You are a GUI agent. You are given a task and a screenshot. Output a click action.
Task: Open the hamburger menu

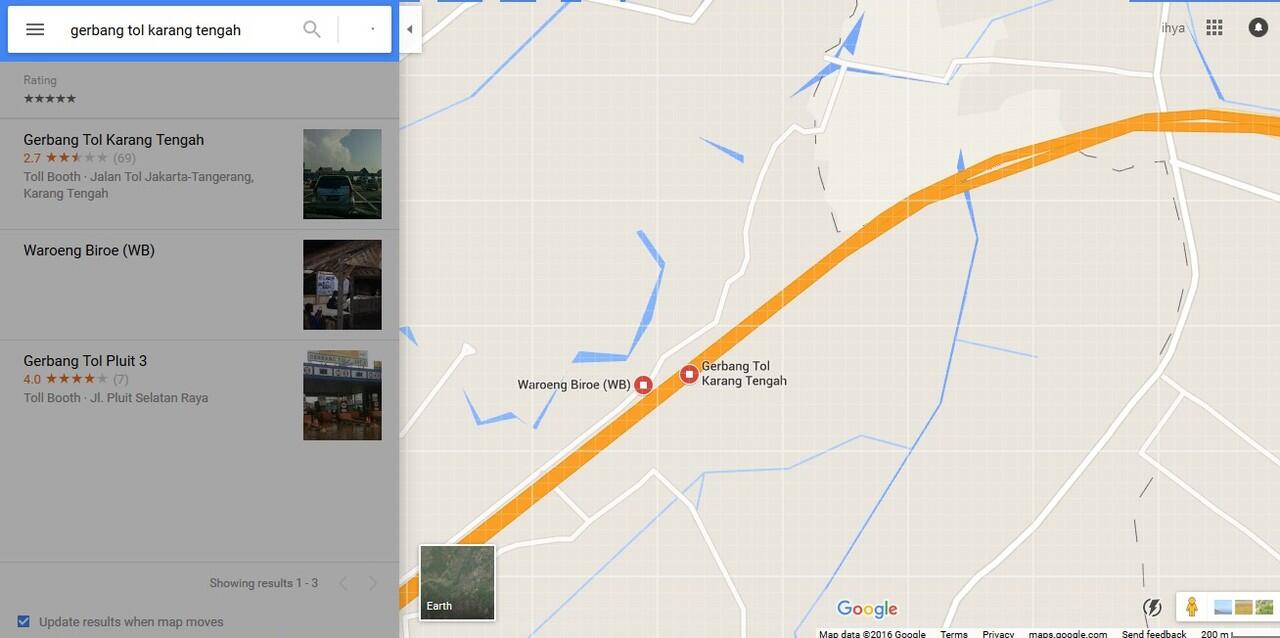coord(35,30)
